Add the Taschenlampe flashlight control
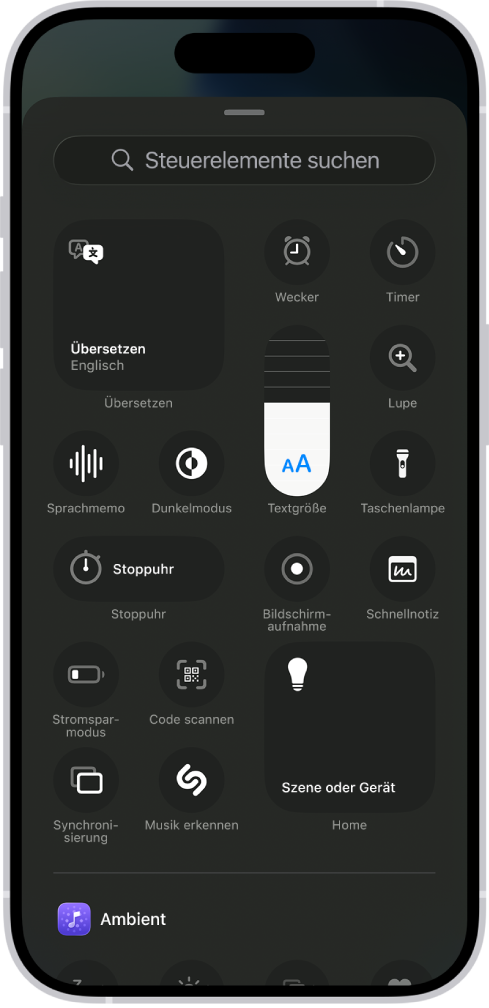This screenshot has height=1008, width=489. 403,464
